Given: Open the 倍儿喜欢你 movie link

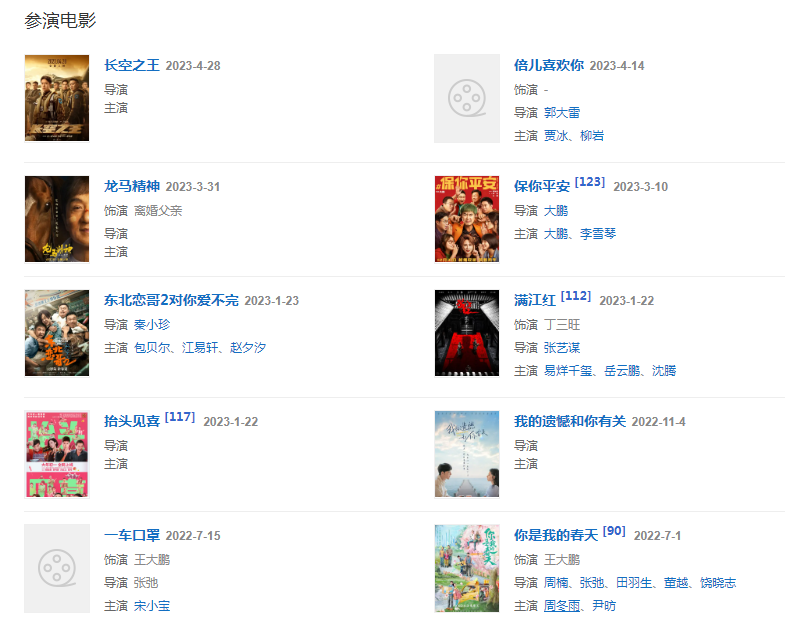Looking at the screenshot, I should [x=548, y=66].
